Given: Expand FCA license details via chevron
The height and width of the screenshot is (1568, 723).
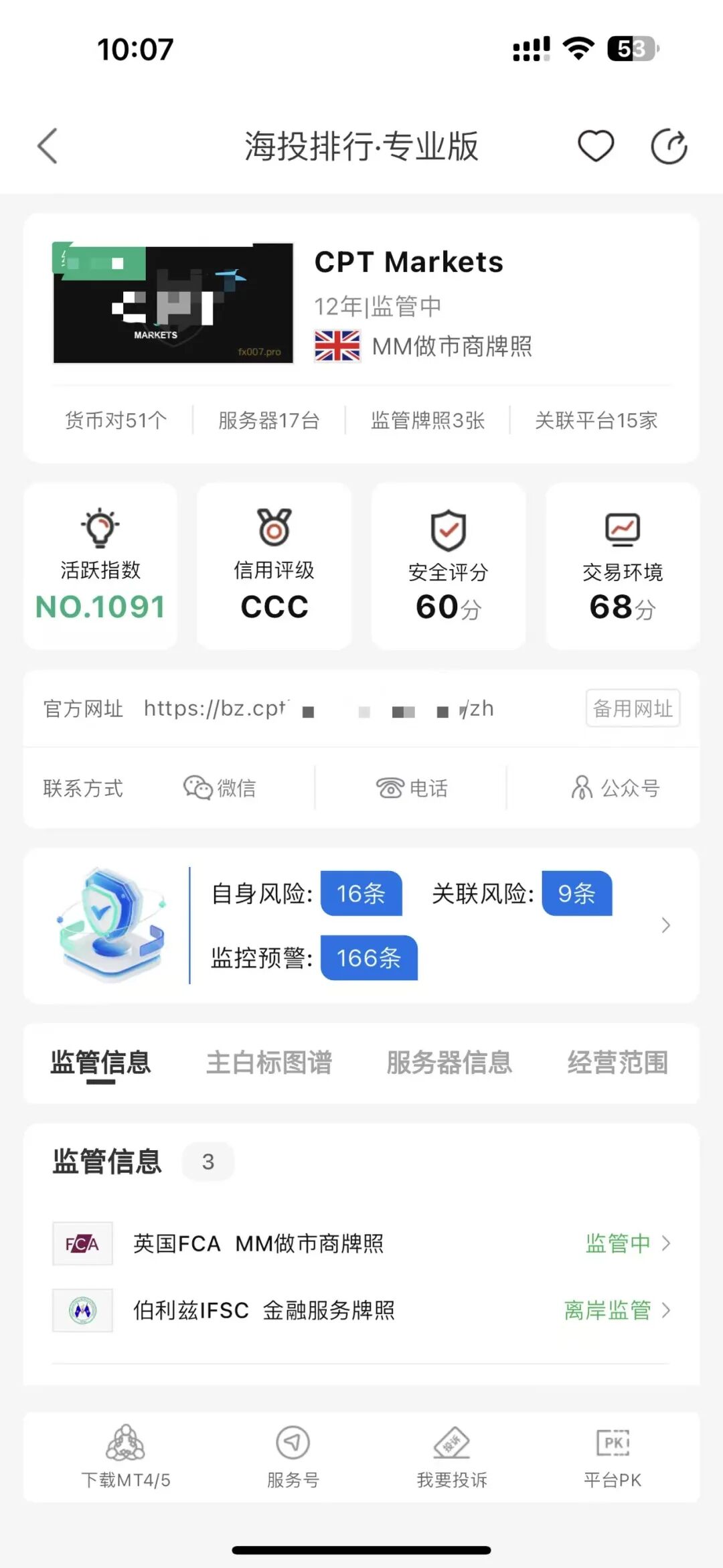Looking at the screenshot, I should [666, 1244].
